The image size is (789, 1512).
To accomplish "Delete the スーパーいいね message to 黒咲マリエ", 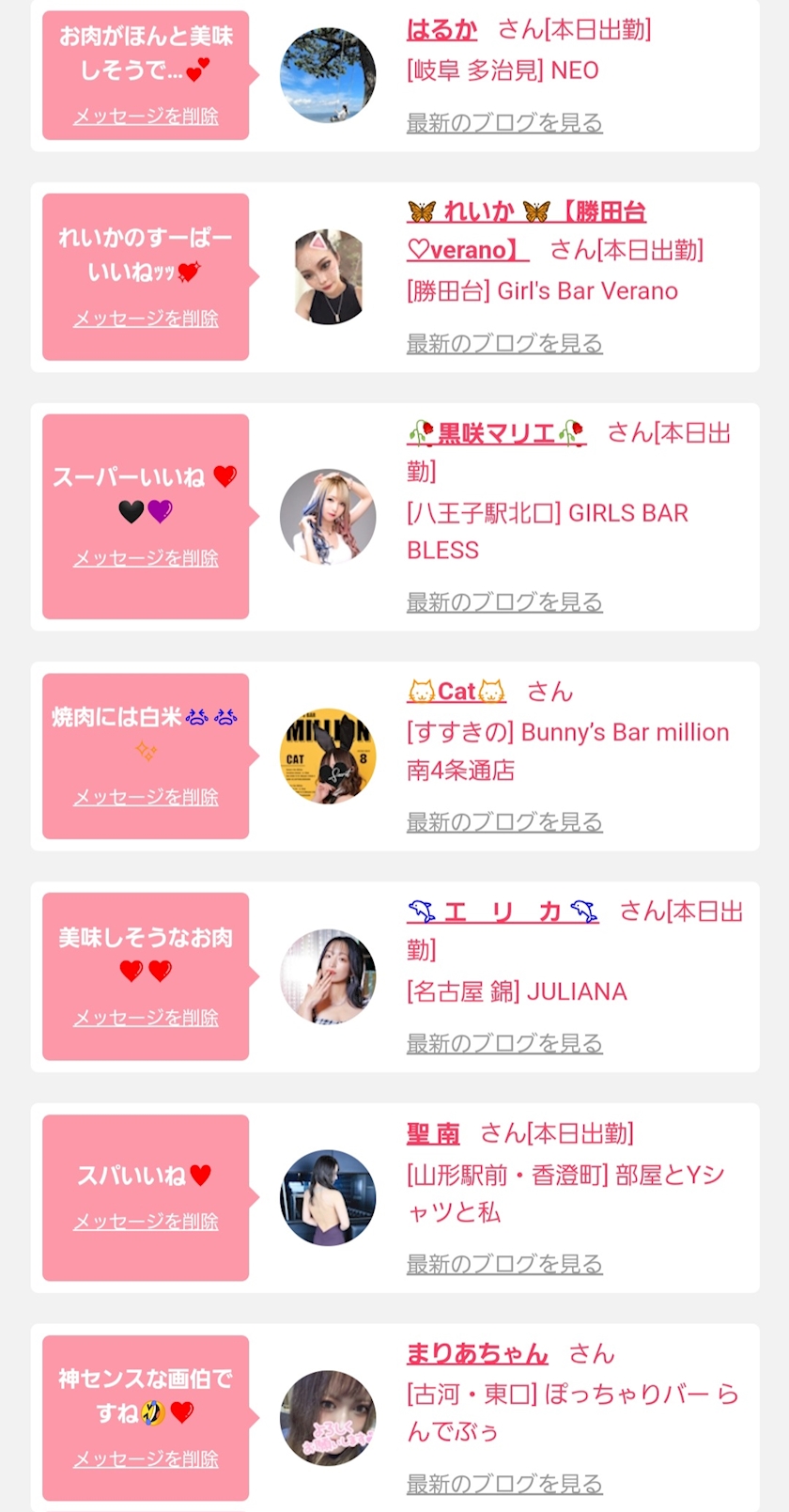I will point(146,558).
